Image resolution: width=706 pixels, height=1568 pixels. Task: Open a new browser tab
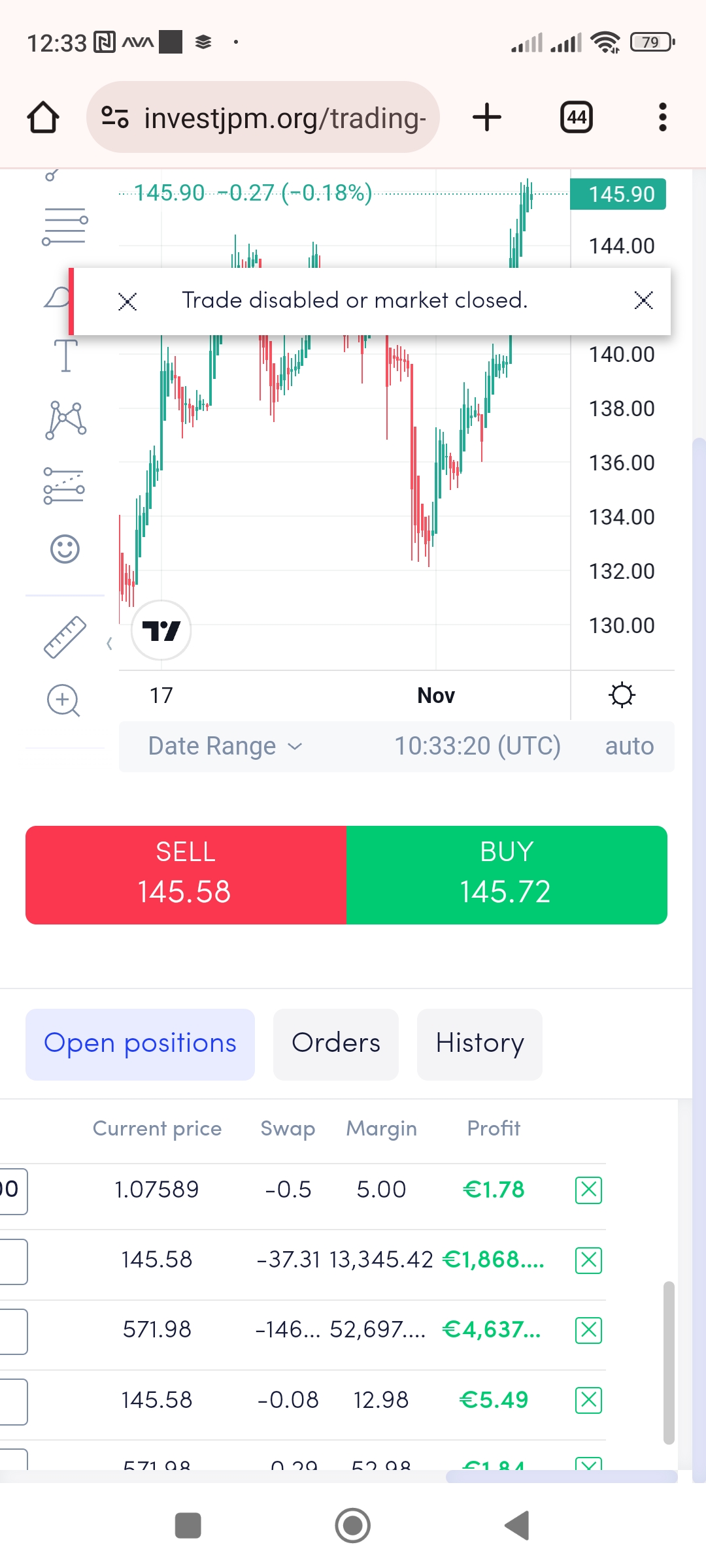487,118
